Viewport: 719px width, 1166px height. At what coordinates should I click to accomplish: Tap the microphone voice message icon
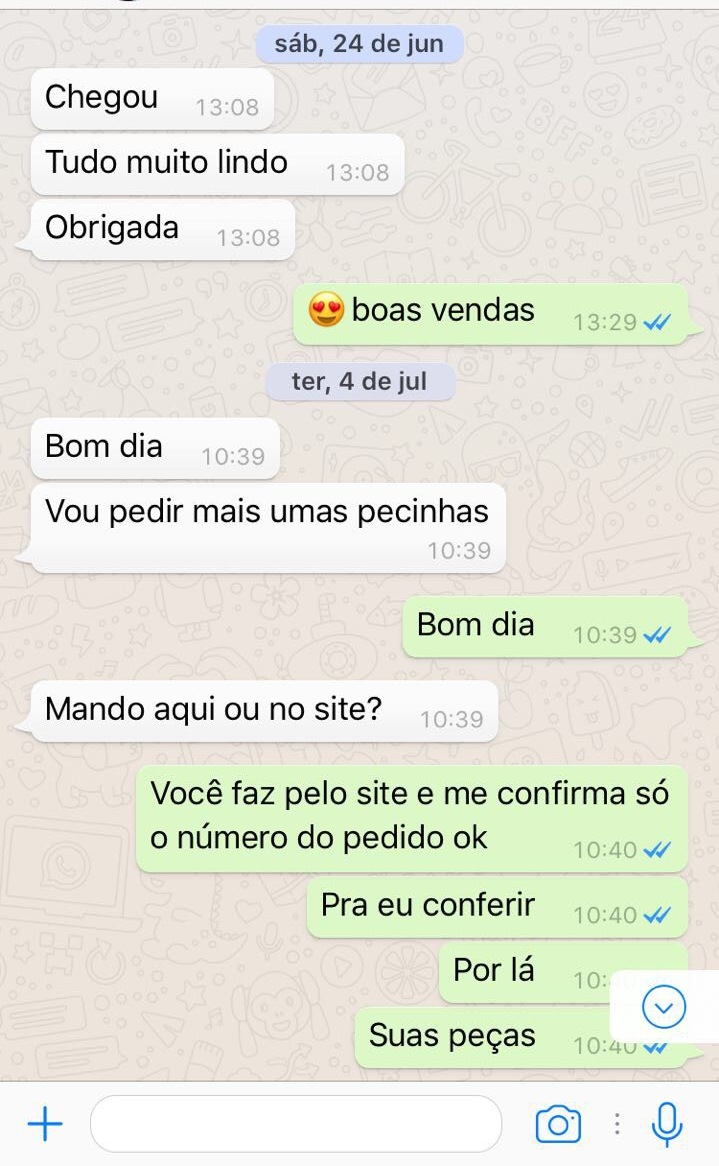pos(666,1125)
